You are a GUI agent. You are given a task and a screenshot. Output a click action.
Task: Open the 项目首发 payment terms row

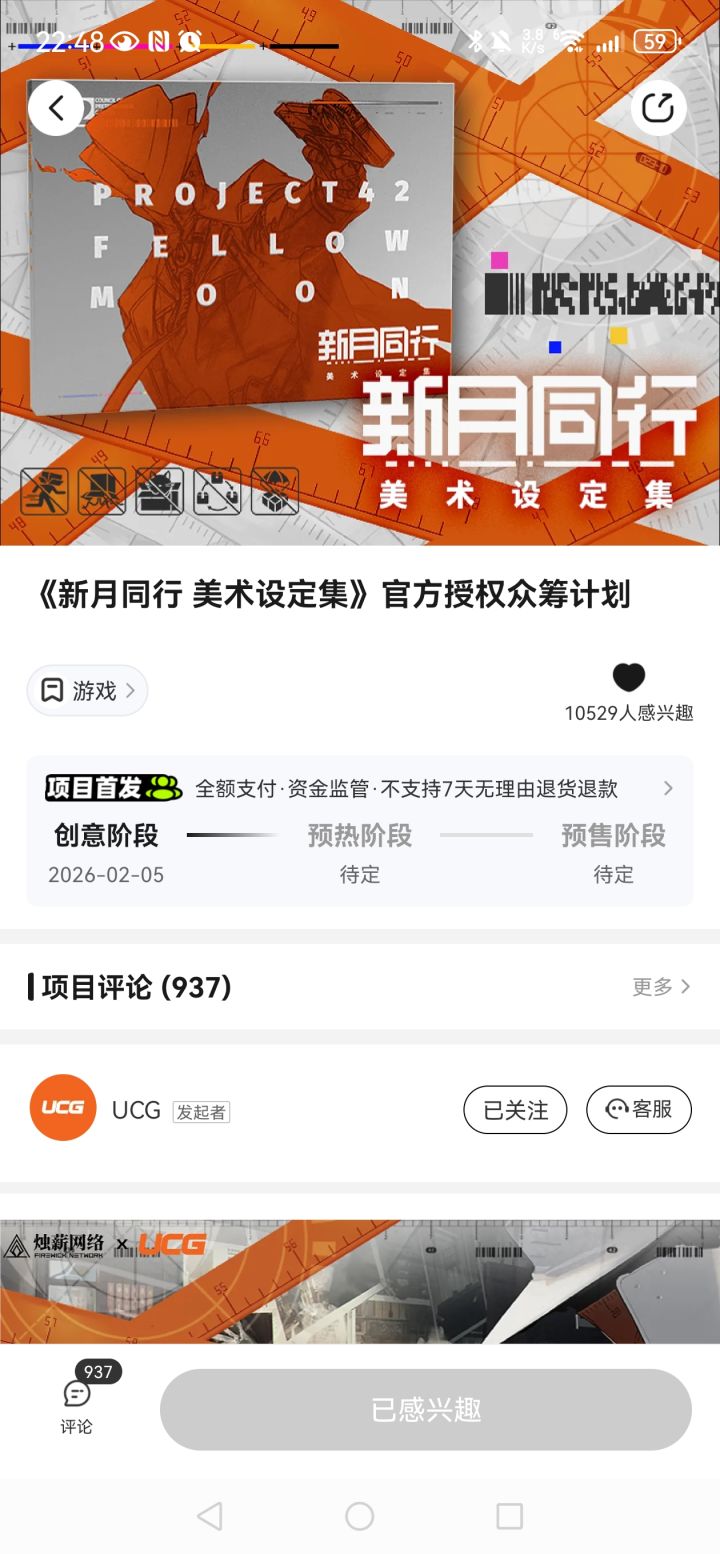[x=360, y=788]
